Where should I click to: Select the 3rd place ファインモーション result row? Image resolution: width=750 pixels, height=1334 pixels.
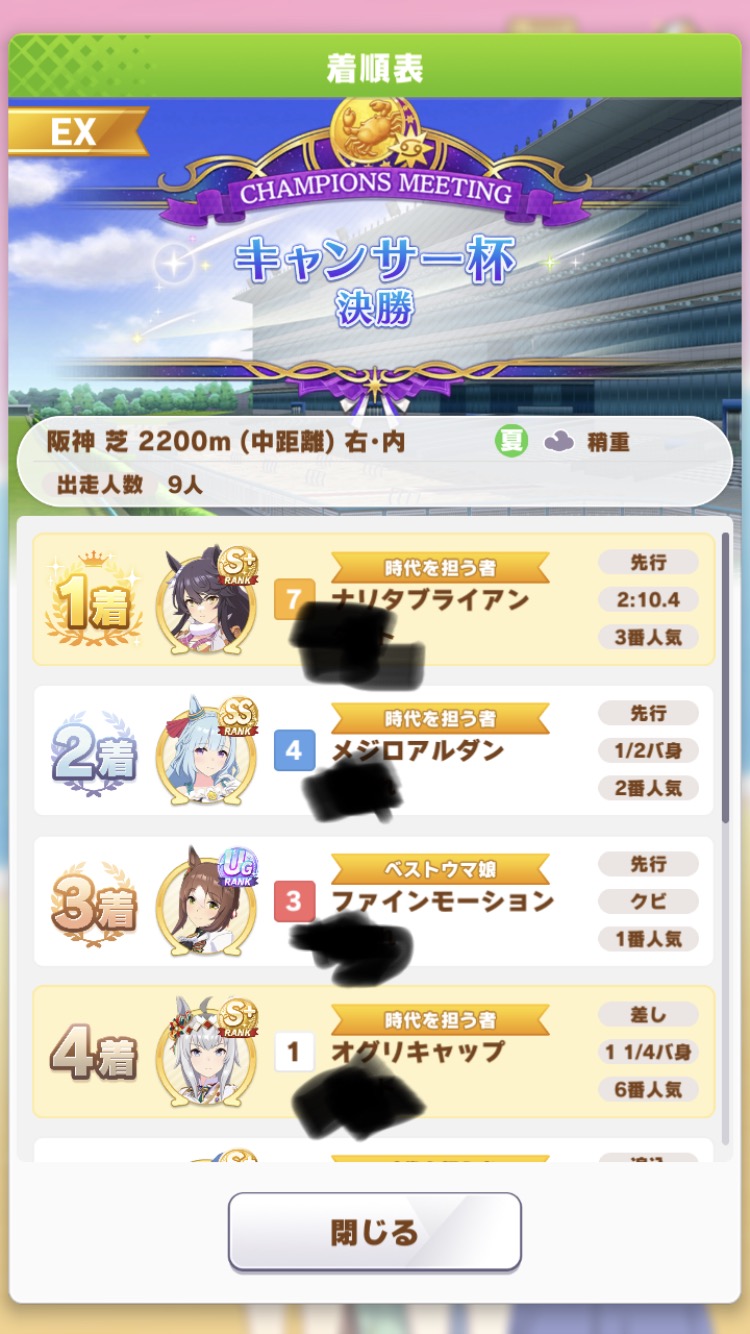click(374, 901)
